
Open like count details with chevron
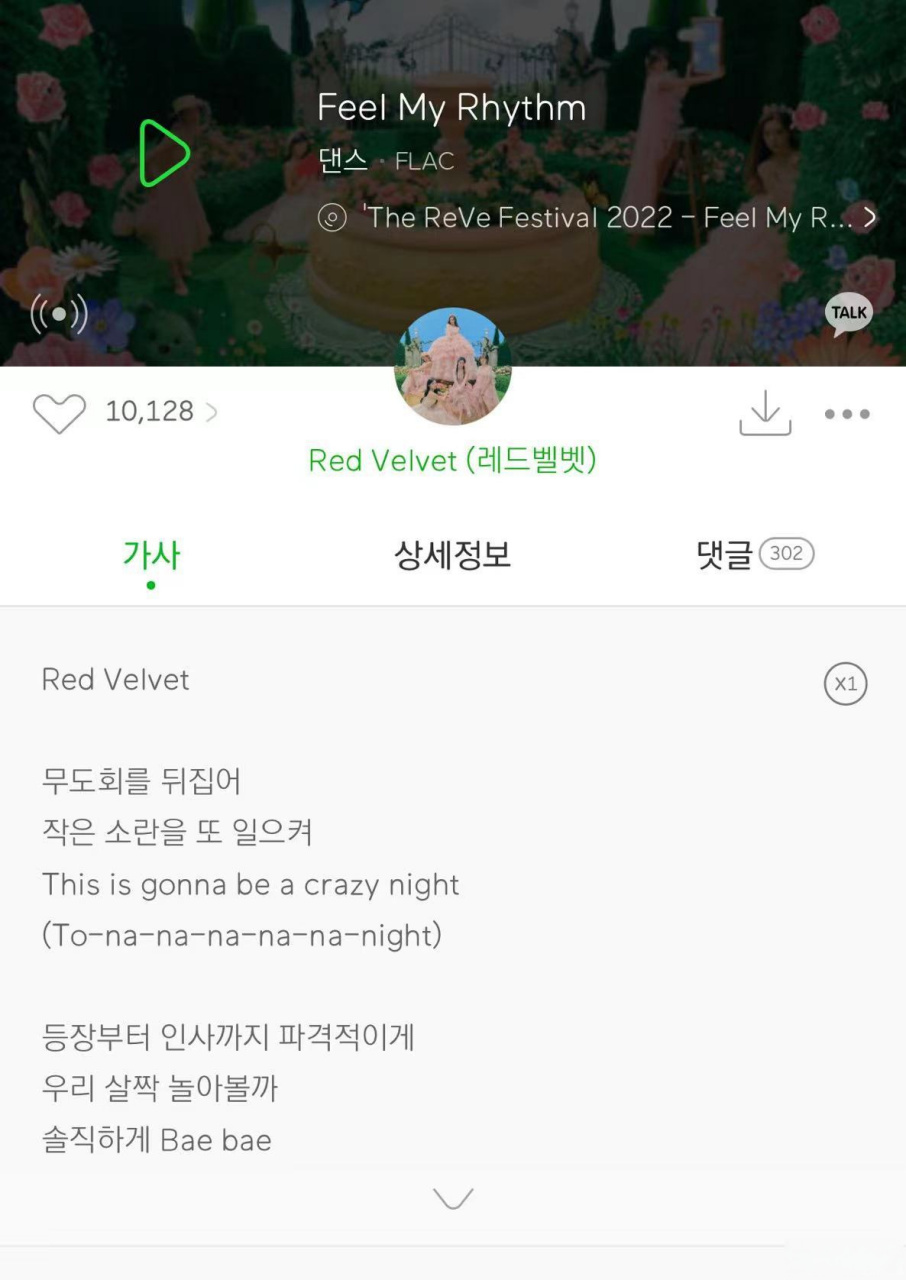pos(213,411)
